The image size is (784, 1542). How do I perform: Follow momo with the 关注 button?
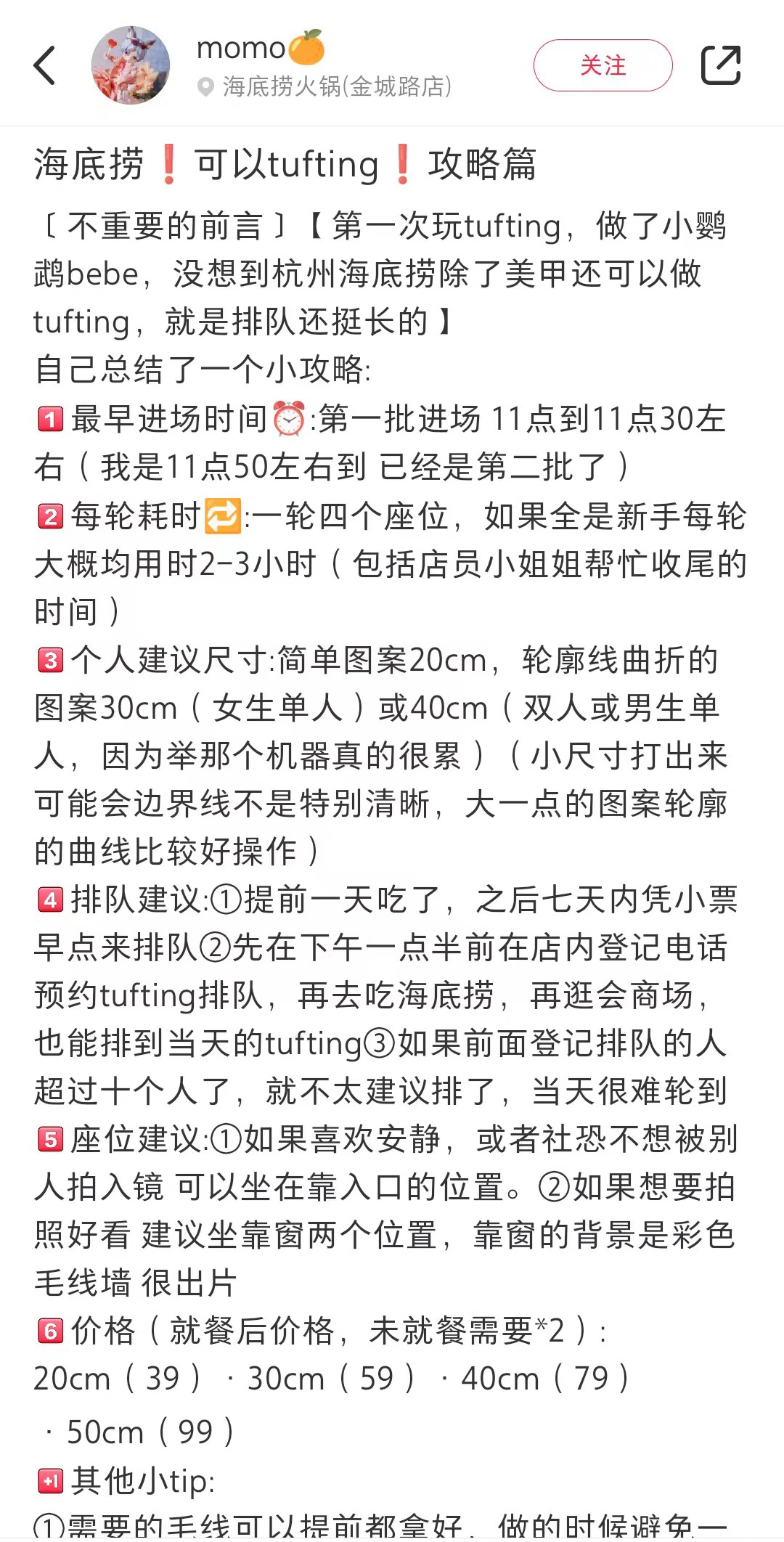[x=603, y=65]
